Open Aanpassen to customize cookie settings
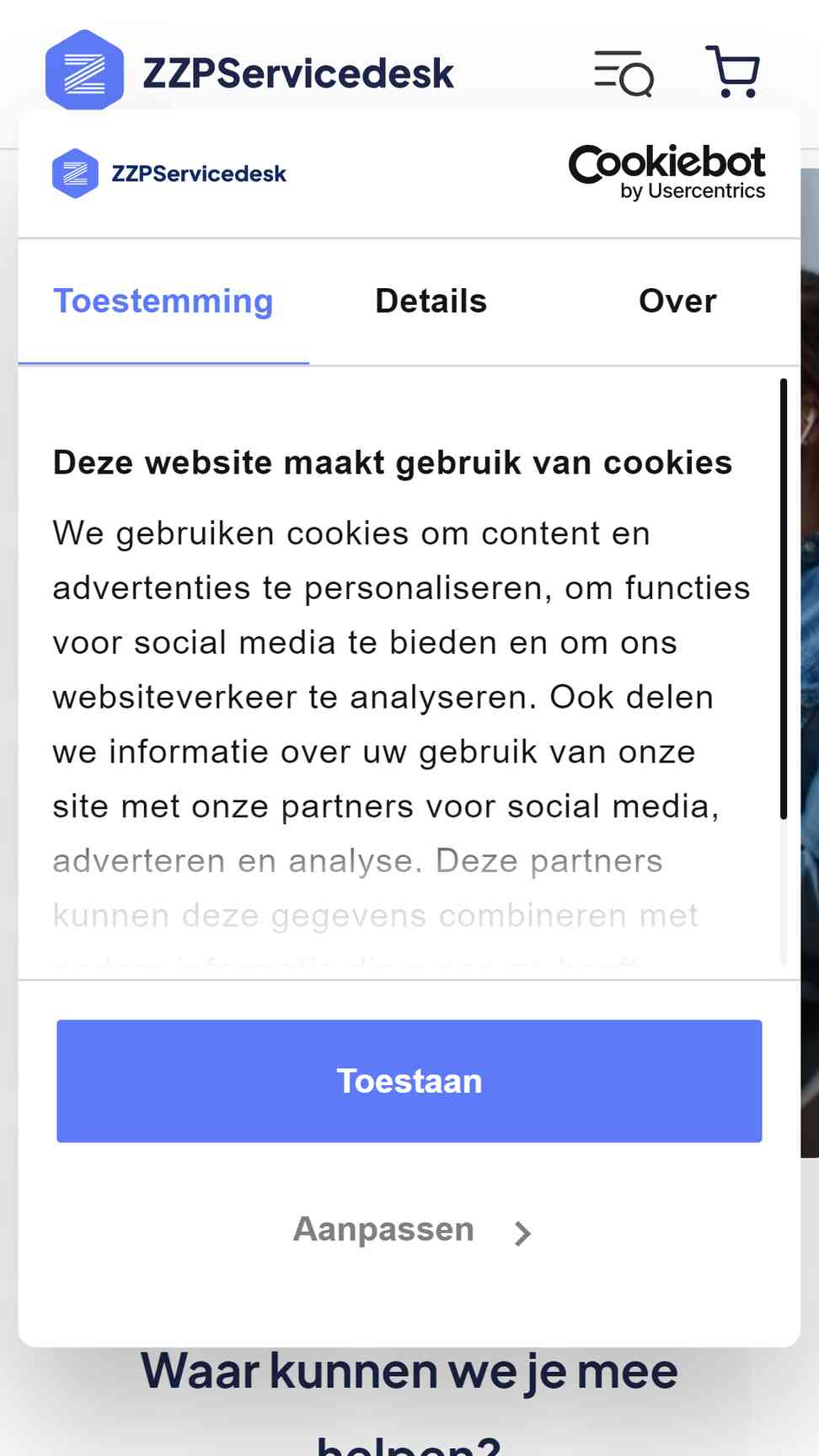Viewport: 819px width, 1456px height. pyautogui.click(x=409, y=1230)
